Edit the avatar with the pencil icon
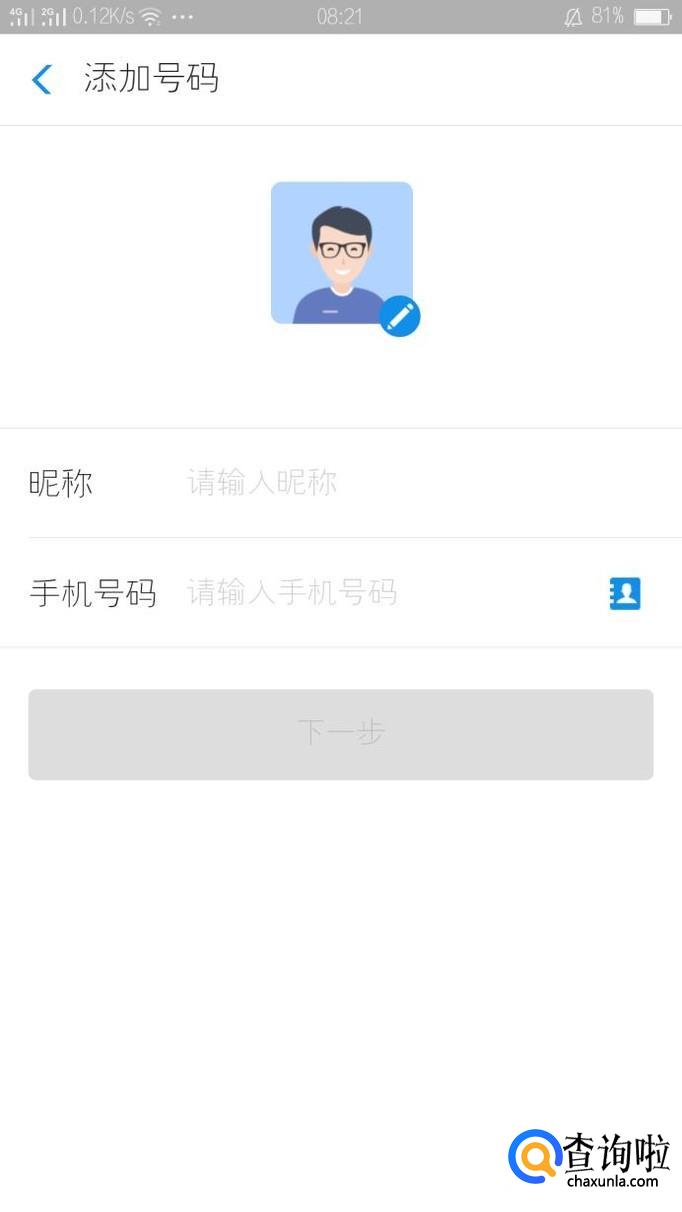This screenshot has width=682, height=1212. [x=400, y=316]
